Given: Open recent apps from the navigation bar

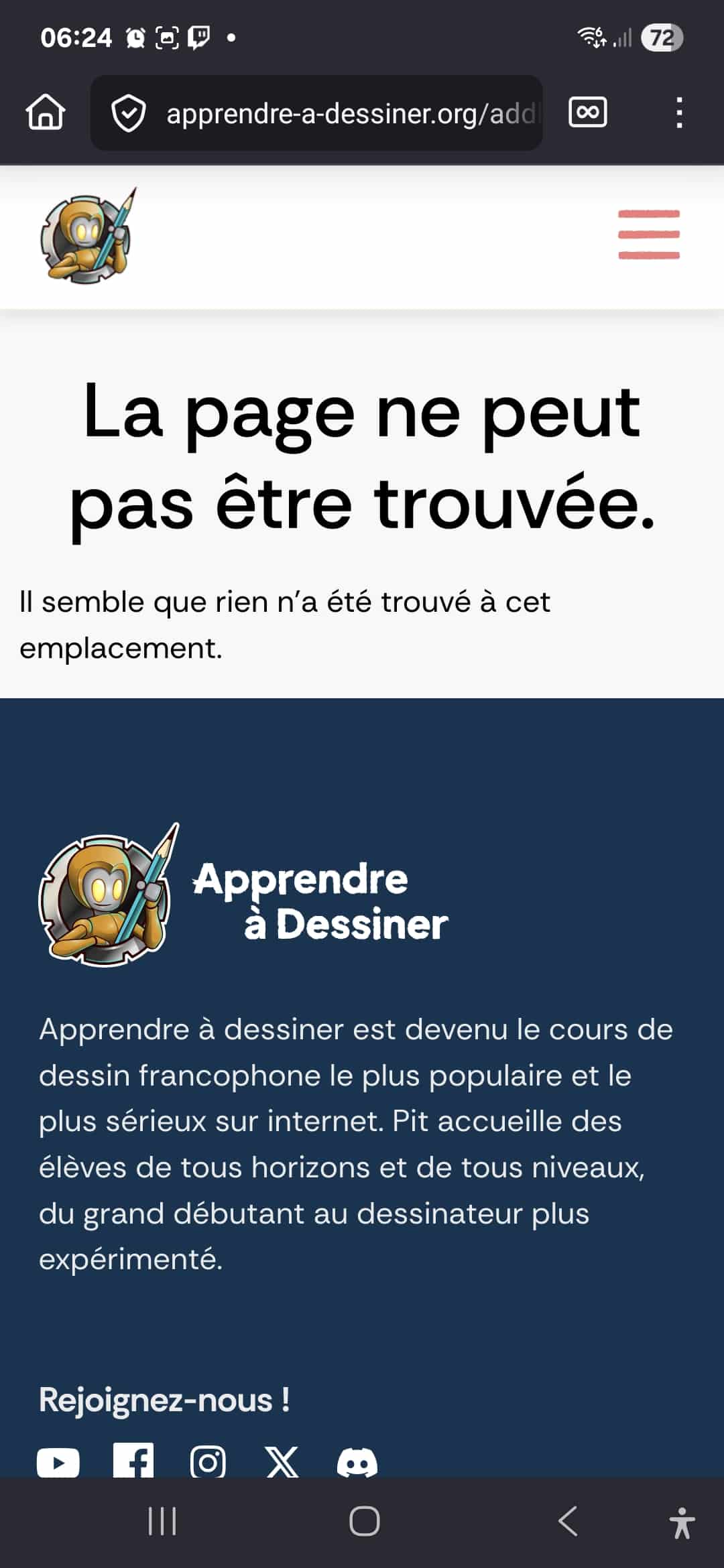Looking at the screenshot, I should click(162, 1521).
